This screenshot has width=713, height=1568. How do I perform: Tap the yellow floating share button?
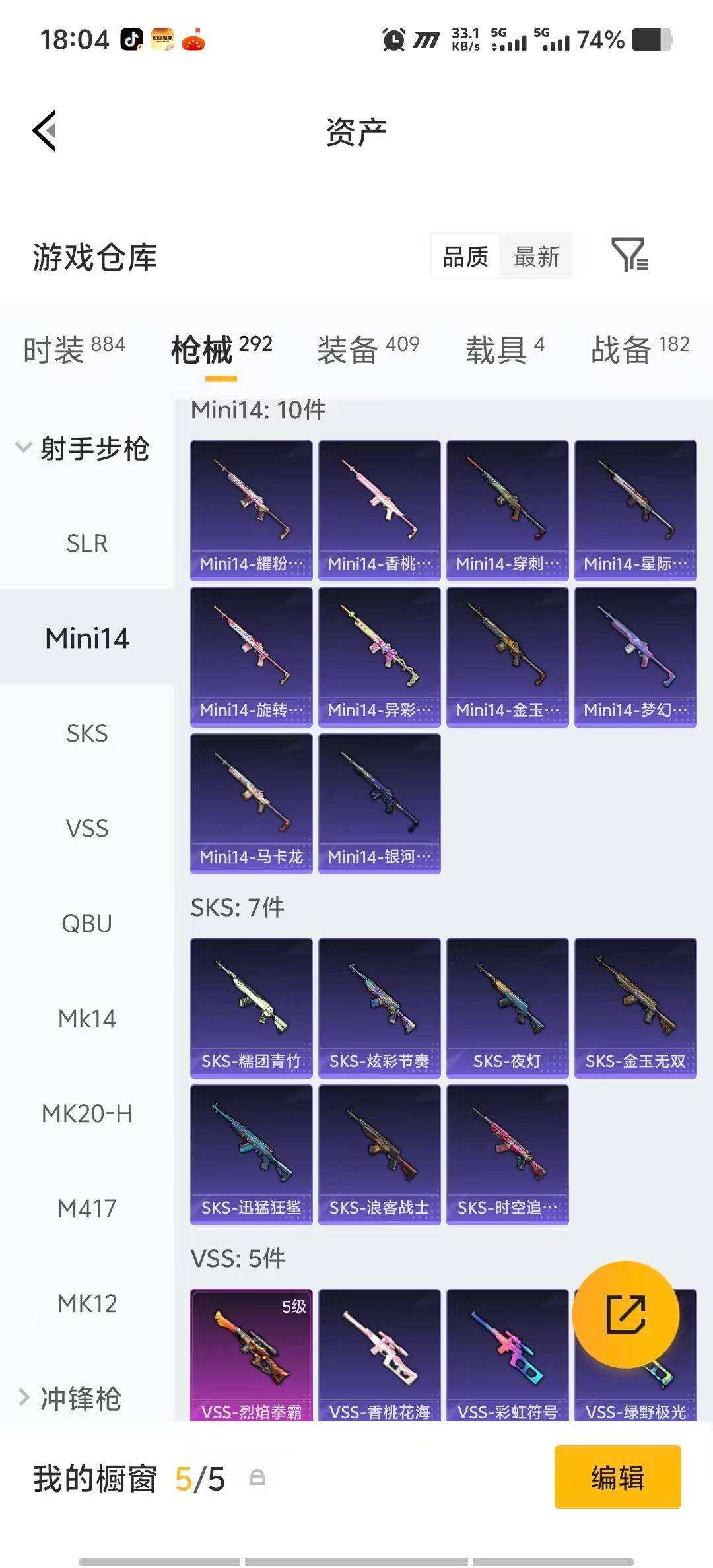[x=625, y=1315]
